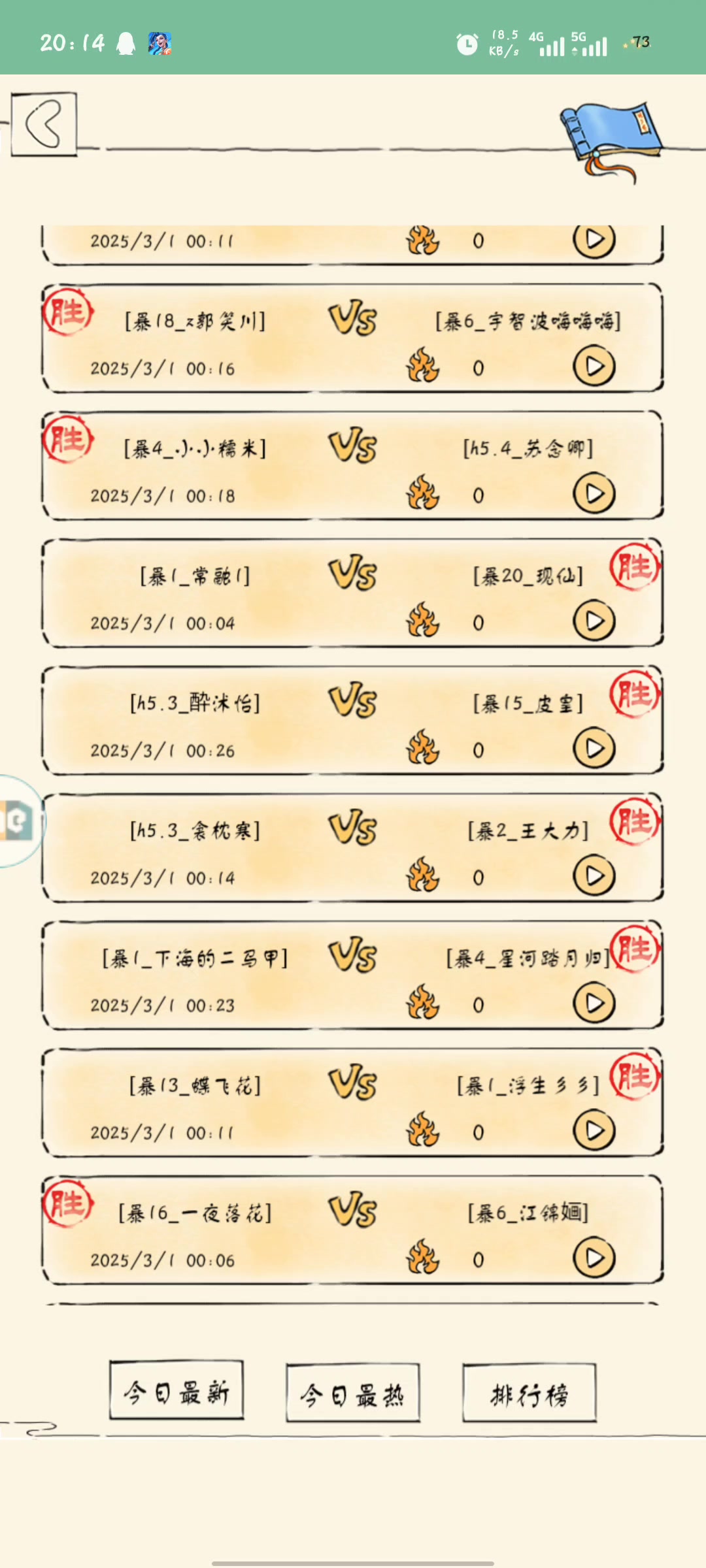
Task: Play the replay dated 2025/3/1 00:11 at top
Action: click(x=594, y=240)
